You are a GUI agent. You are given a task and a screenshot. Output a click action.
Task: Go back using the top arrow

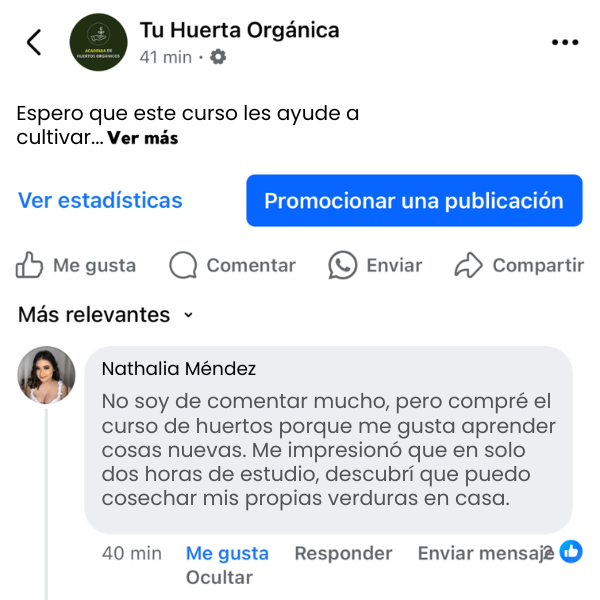click(x=34, y=42)
